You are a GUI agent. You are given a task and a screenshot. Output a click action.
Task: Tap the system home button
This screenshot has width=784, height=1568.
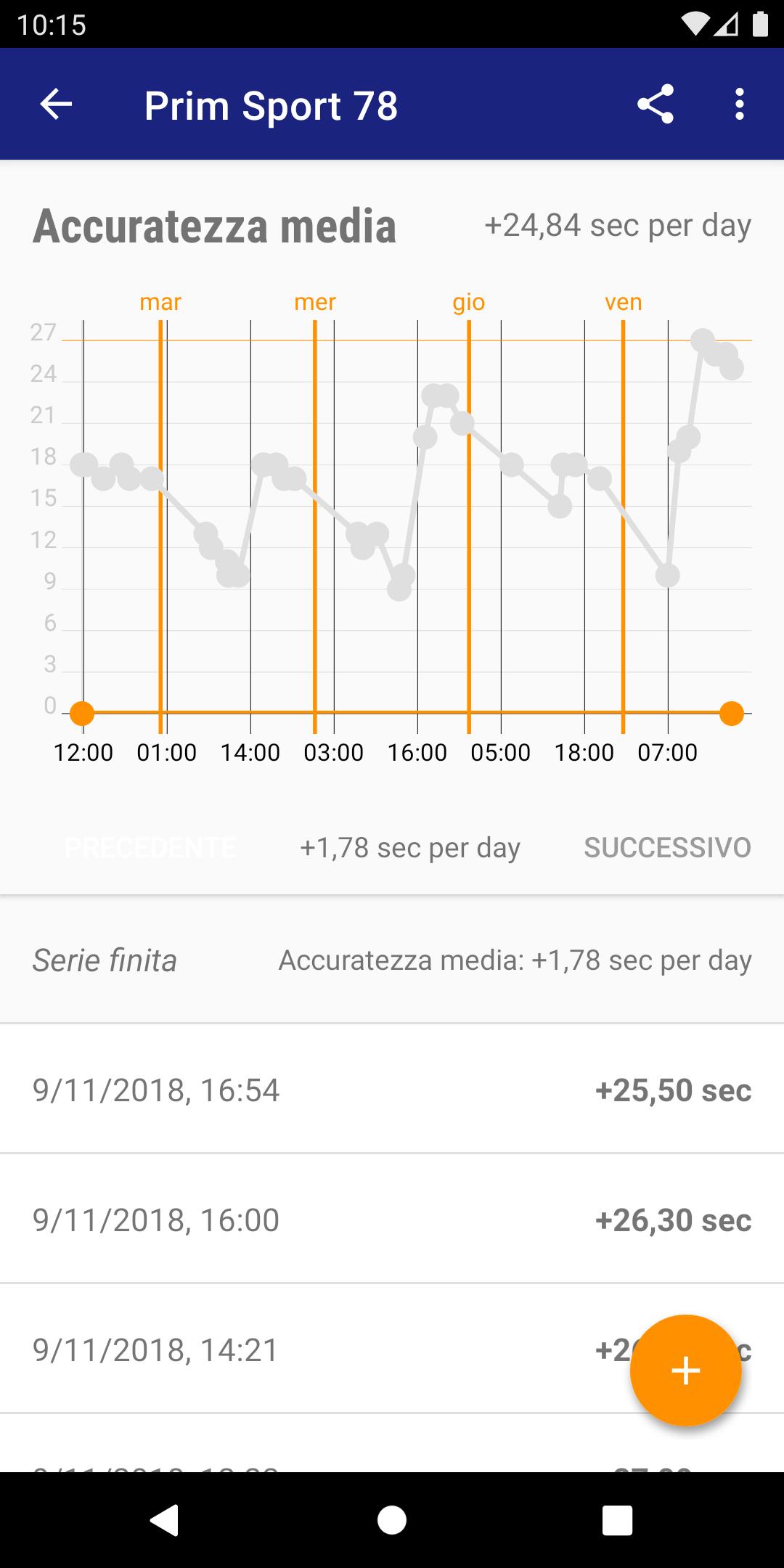(392, 1520)
